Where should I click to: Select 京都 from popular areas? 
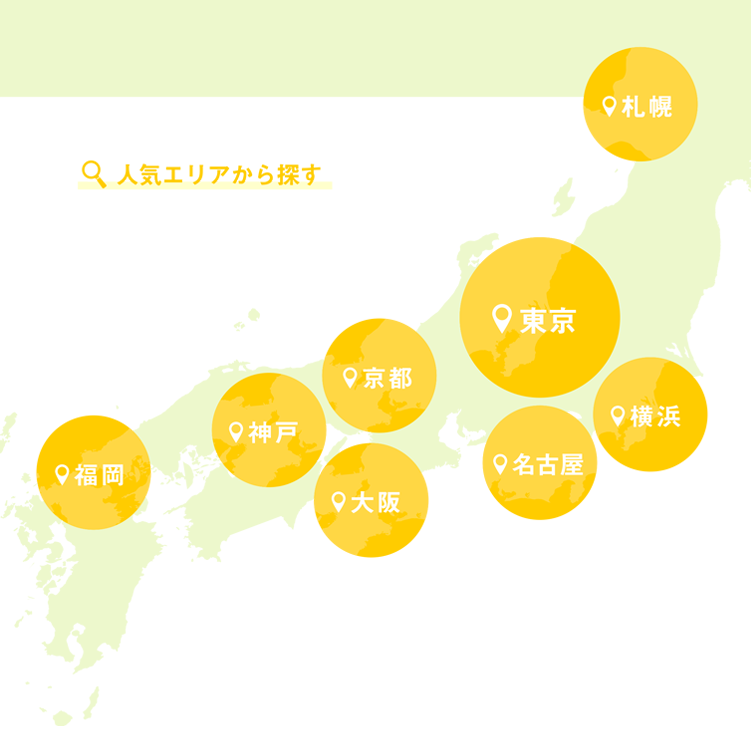tap(380, 376)
